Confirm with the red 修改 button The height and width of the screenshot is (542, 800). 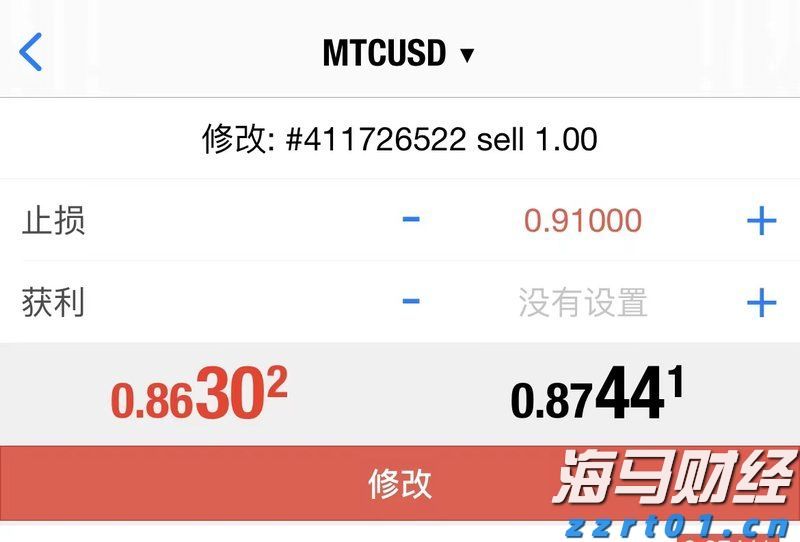399,484
